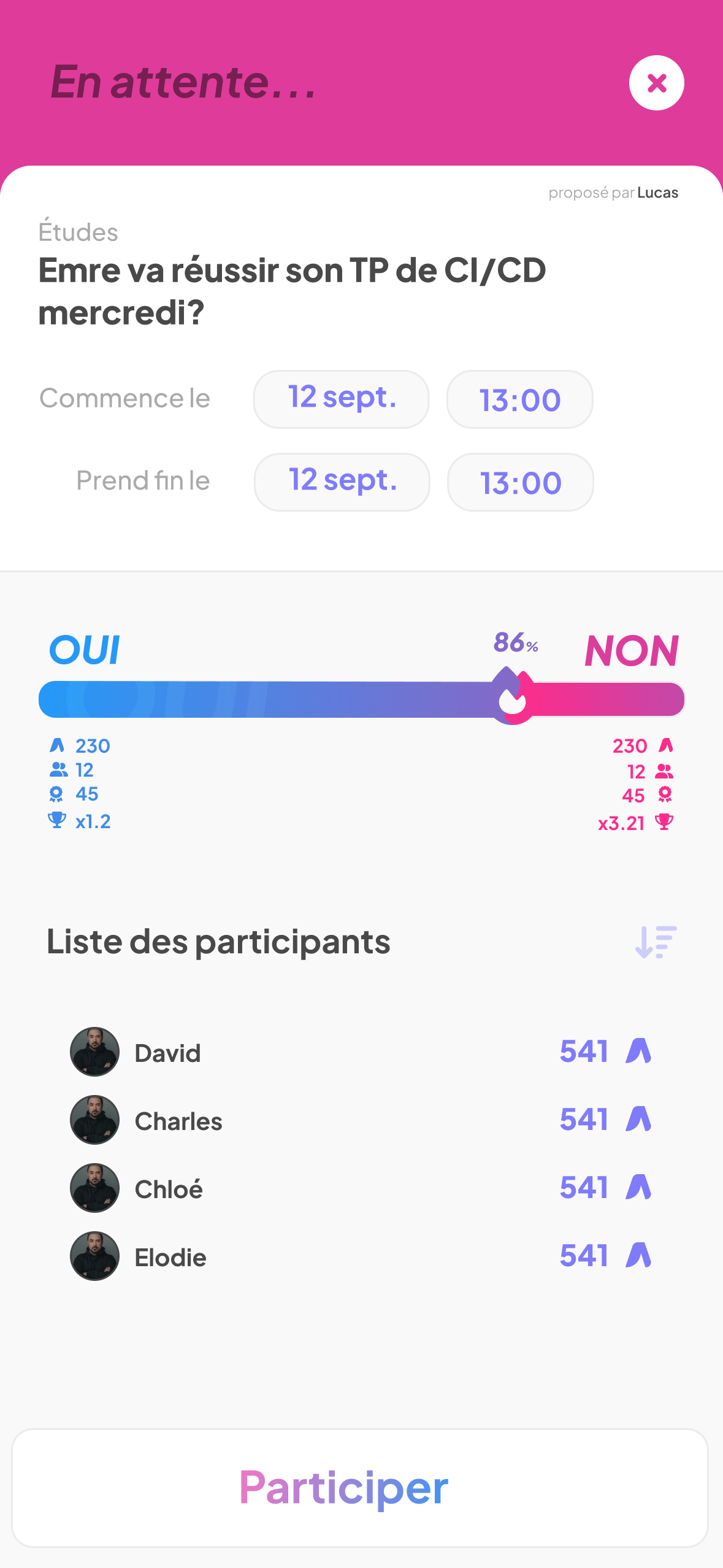
Task: Choose the OUI side
Action: [x=85, y=650]
